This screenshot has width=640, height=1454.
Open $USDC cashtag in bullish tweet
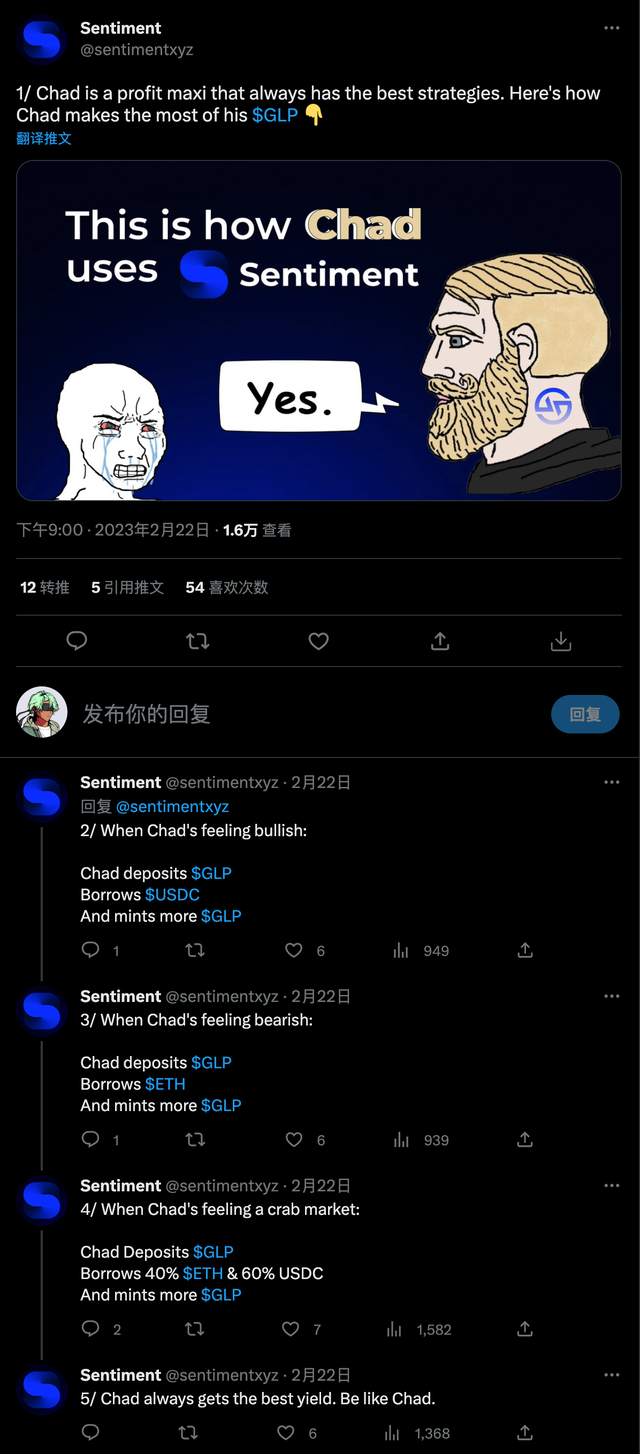(x=172, y=894)
